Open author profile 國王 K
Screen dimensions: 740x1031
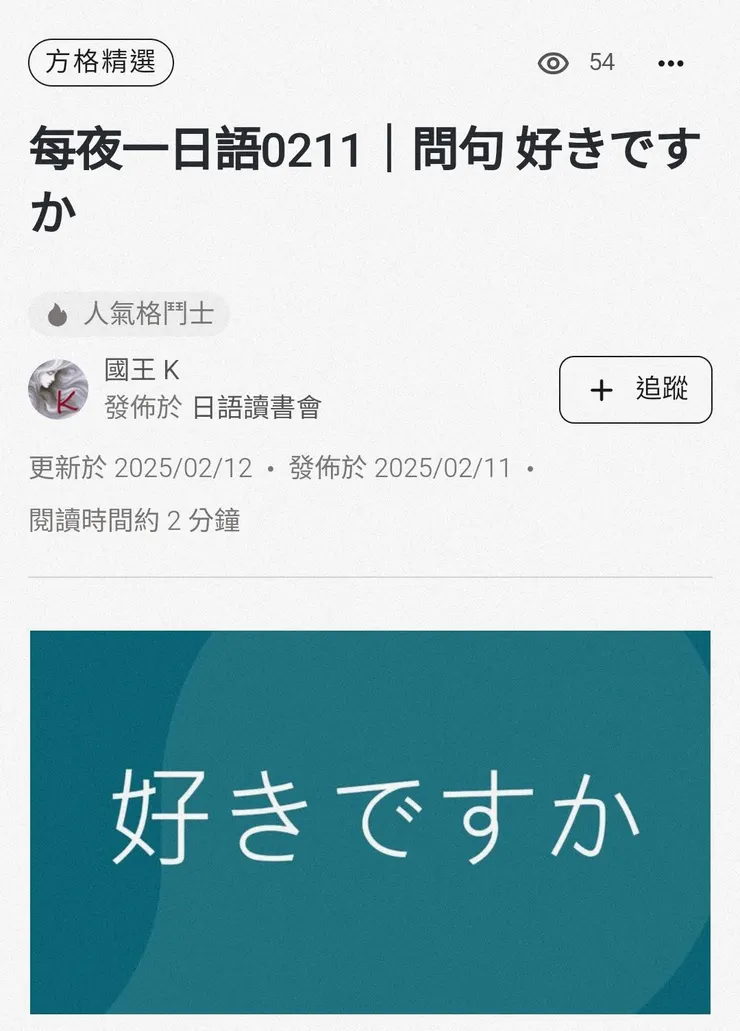(138, 370)
